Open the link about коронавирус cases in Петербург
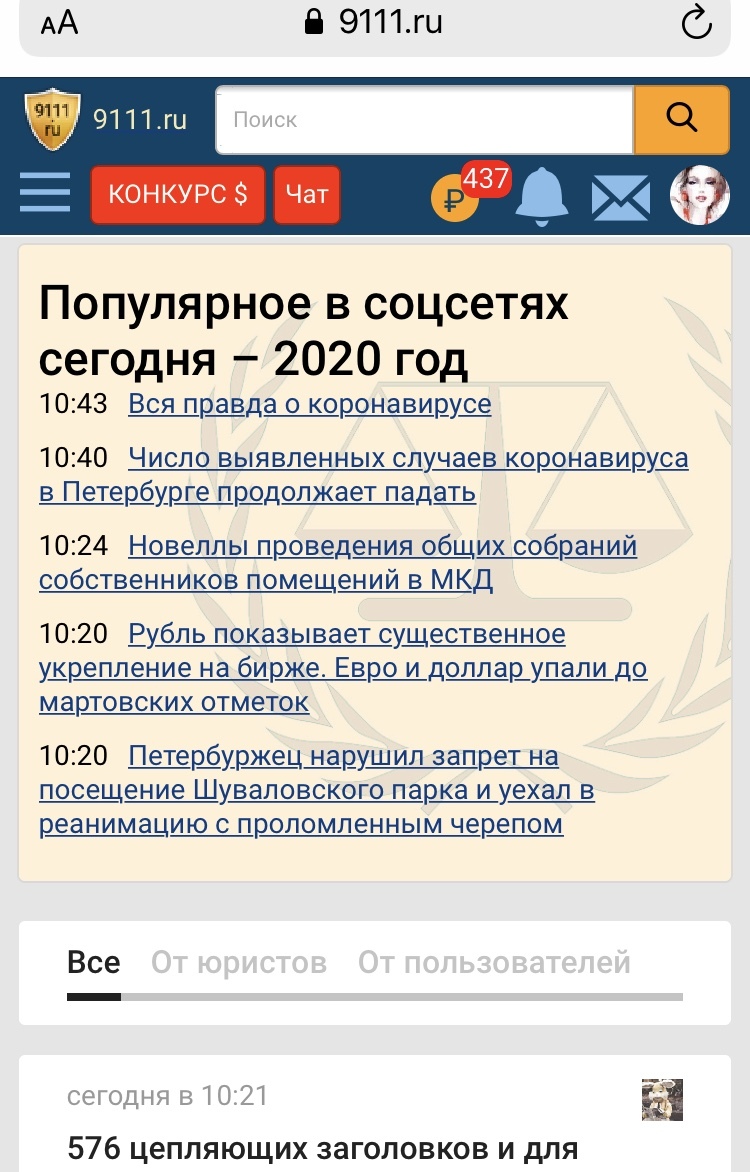 click(x=408, y=459)
